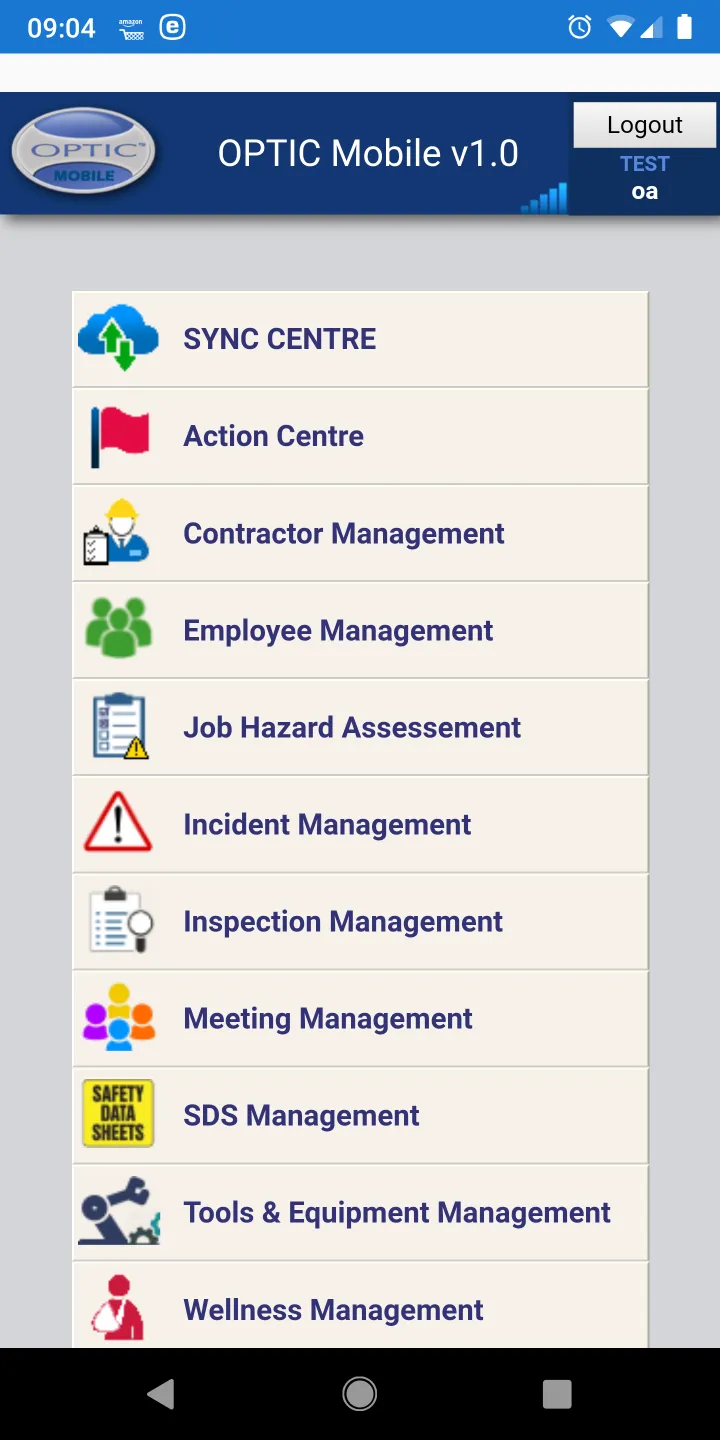The height and width of the screenshot is (1440, 720).
Task: Choose Tools & Equipment Management
Action: pos(360,1212)
